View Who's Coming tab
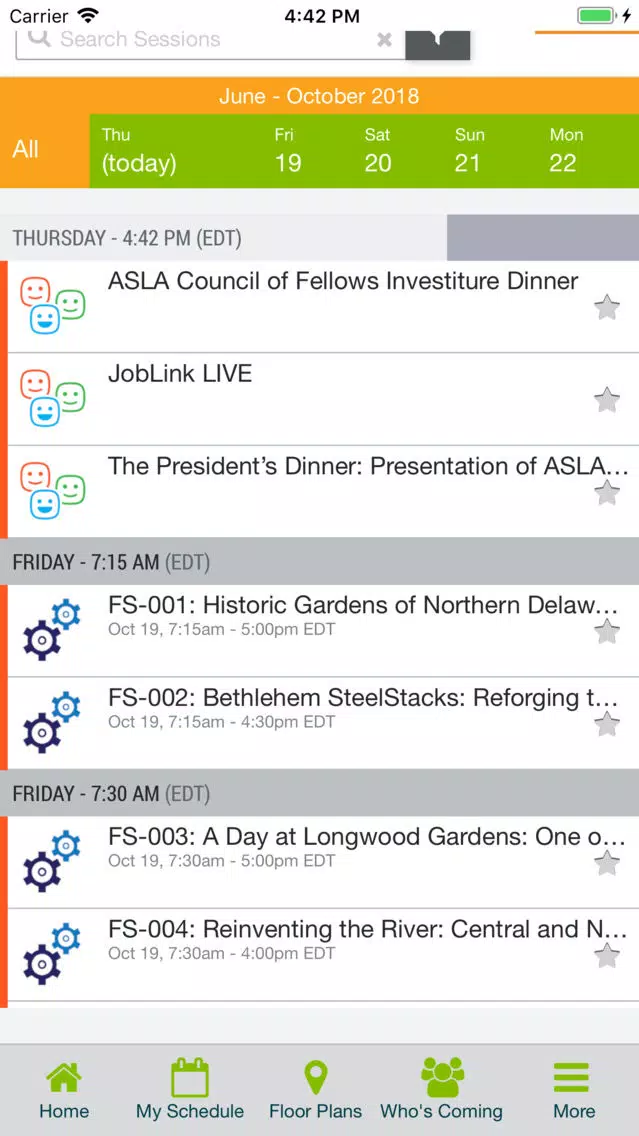 tap(441, 1089)
